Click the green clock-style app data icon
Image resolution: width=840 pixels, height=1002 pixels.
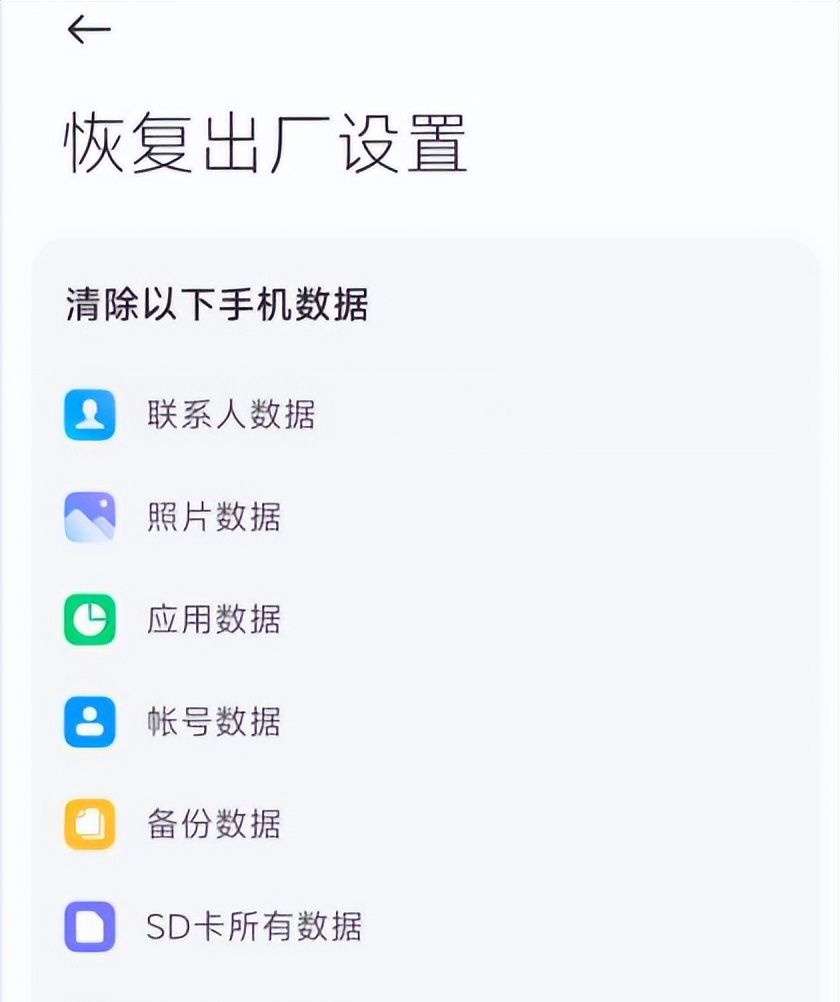pyautogui.click(x=88, y=620)
